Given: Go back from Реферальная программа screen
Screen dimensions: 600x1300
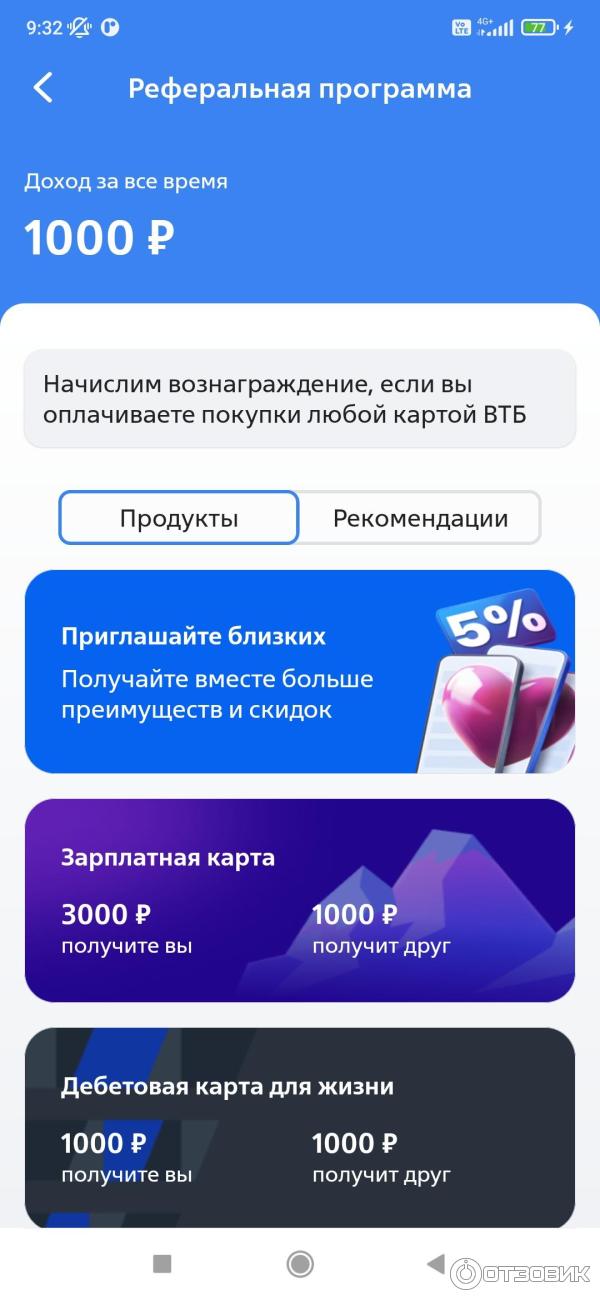Looking at the screenshot, I should click(x=43, y=88).
